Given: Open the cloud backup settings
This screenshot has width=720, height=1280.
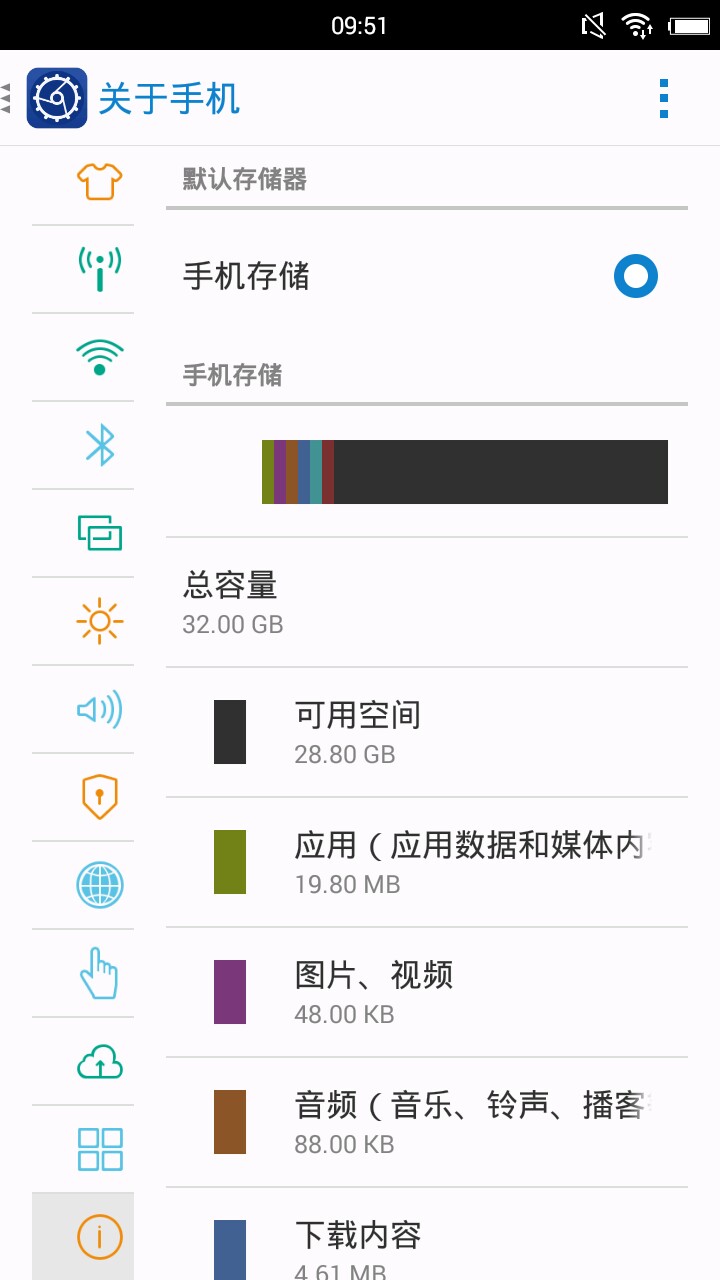Looking at the screenshot, I should pyautogui.click(x=99, y=1061).
